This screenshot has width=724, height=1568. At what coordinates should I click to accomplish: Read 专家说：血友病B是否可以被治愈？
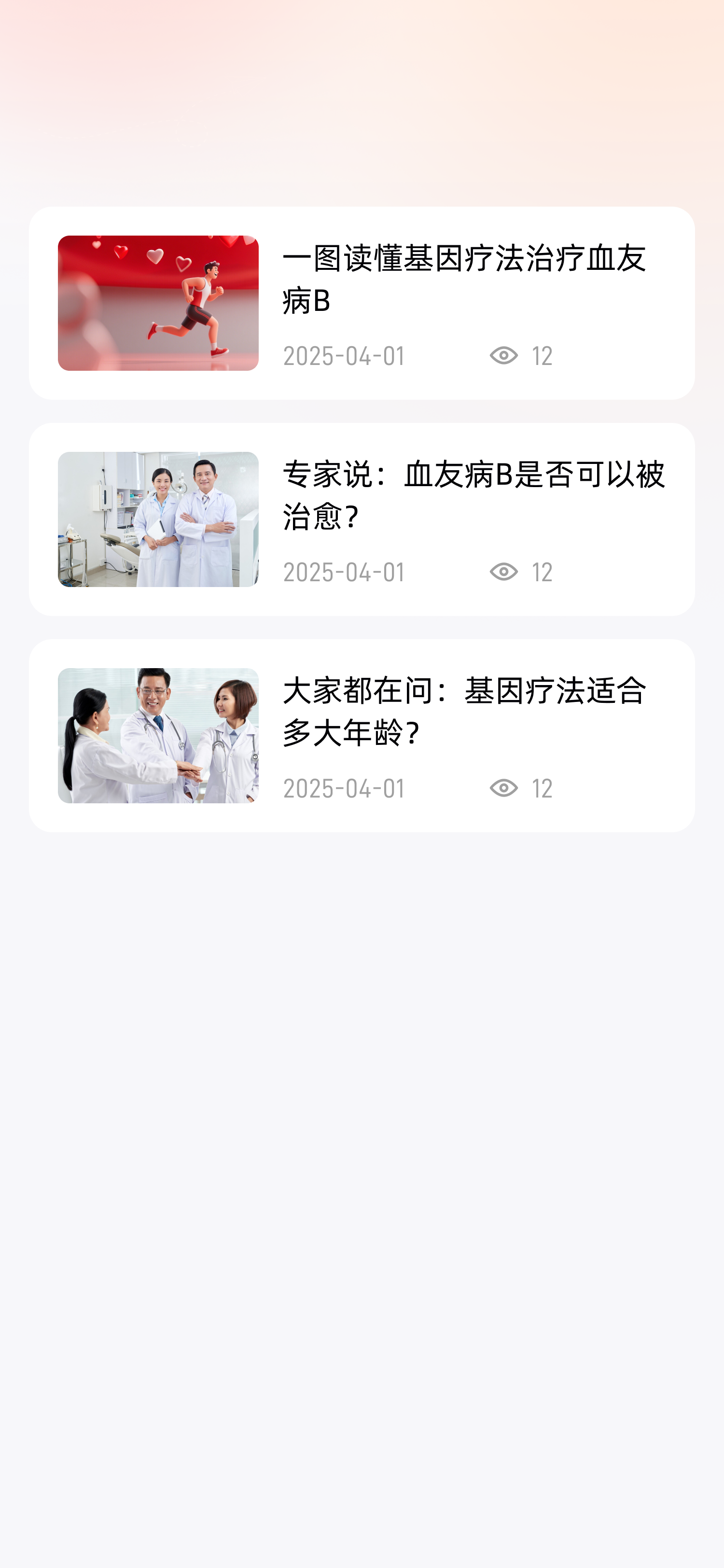pos(473,495)
